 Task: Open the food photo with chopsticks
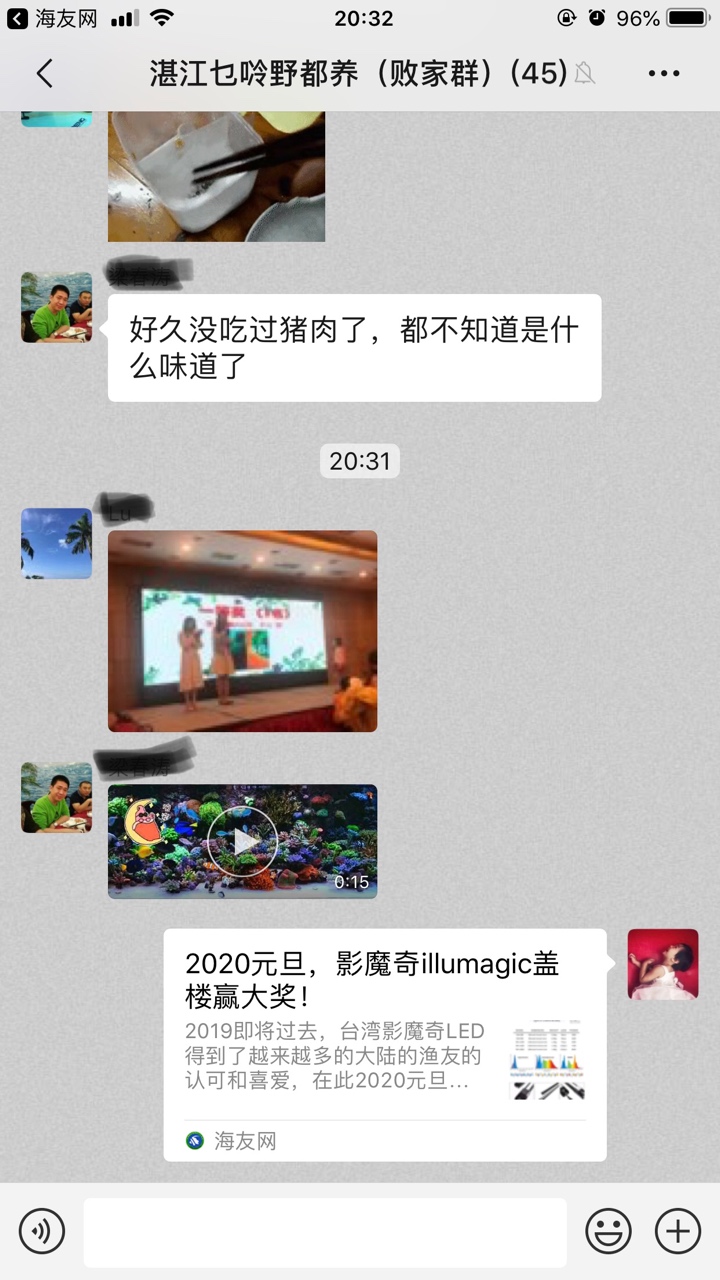pyautogui.click(x=216, y=176)
